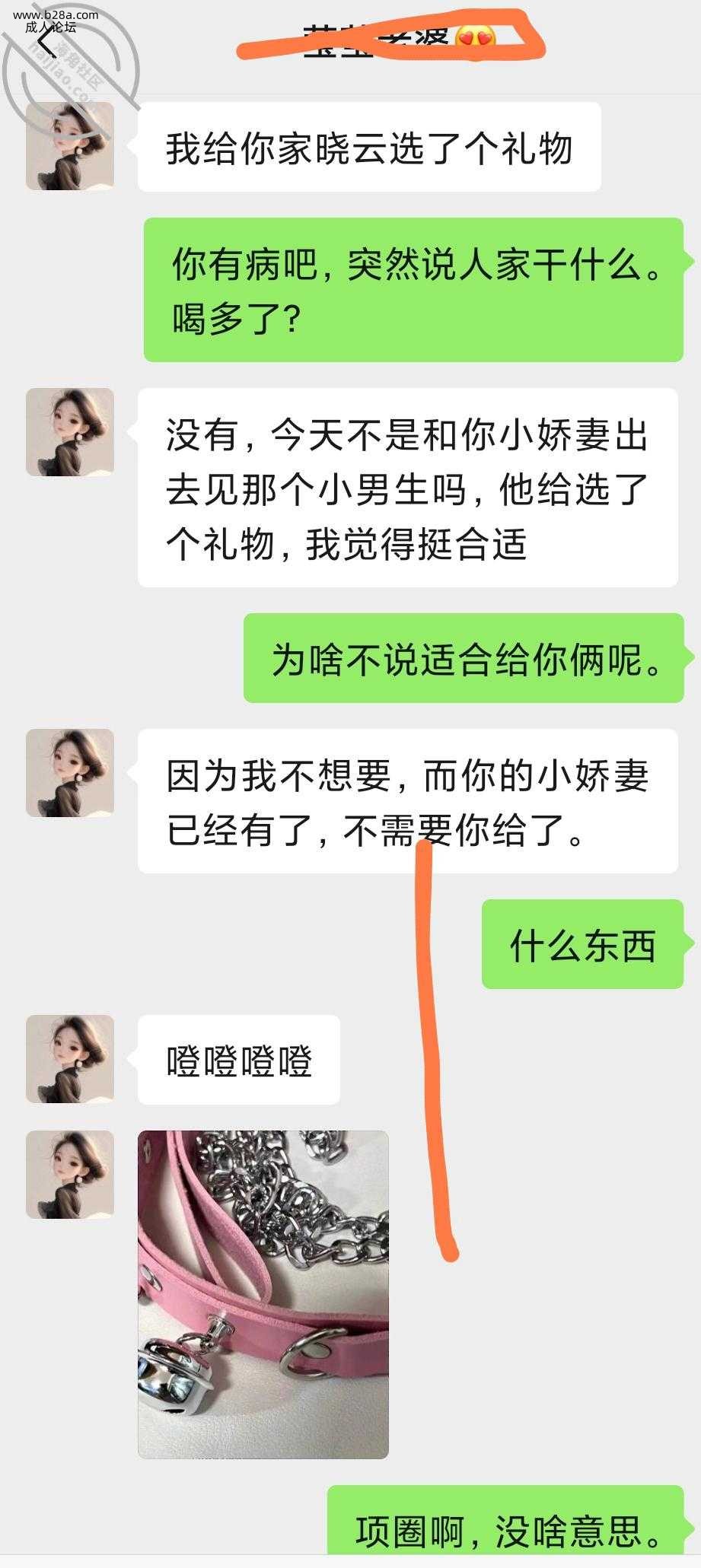Image resolution: width=701 pixels, height=1568 pixels.
Task: Go back to the chat list
Action: pyautogui.click(x=47, y=40)
